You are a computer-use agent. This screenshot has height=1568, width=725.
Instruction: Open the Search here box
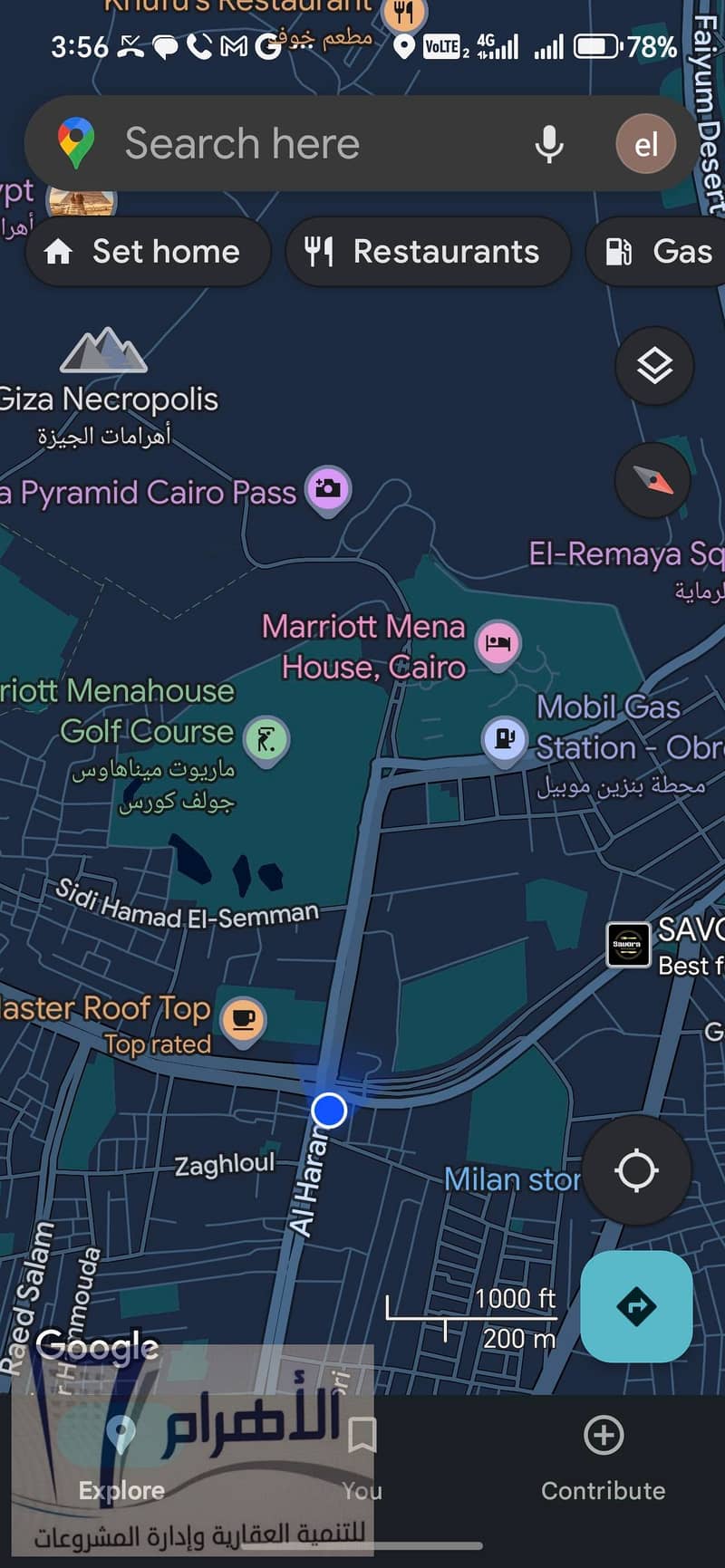tap(299, 144)
